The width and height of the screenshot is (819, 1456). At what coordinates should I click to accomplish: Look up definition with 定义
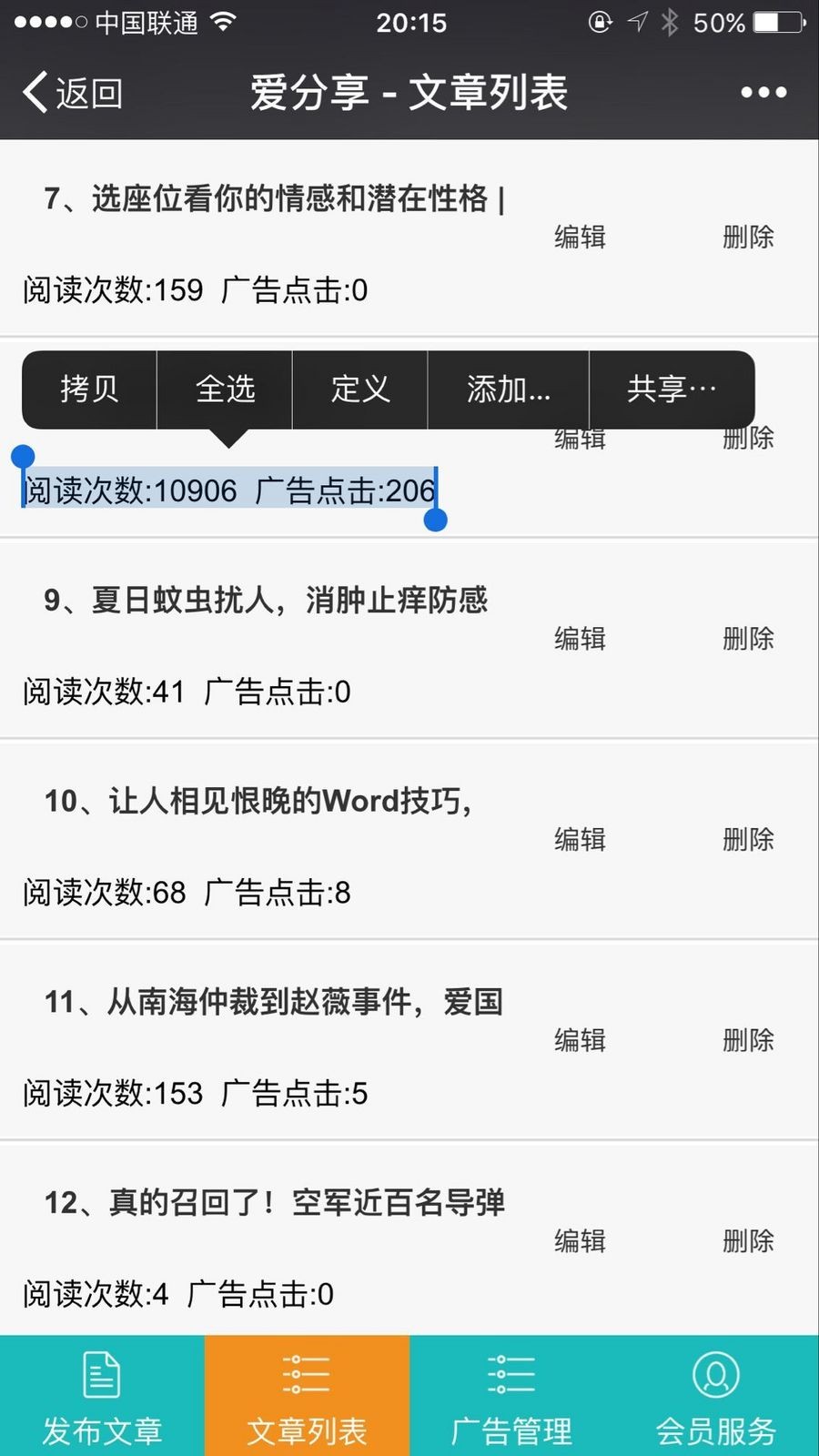pos(360,389)
